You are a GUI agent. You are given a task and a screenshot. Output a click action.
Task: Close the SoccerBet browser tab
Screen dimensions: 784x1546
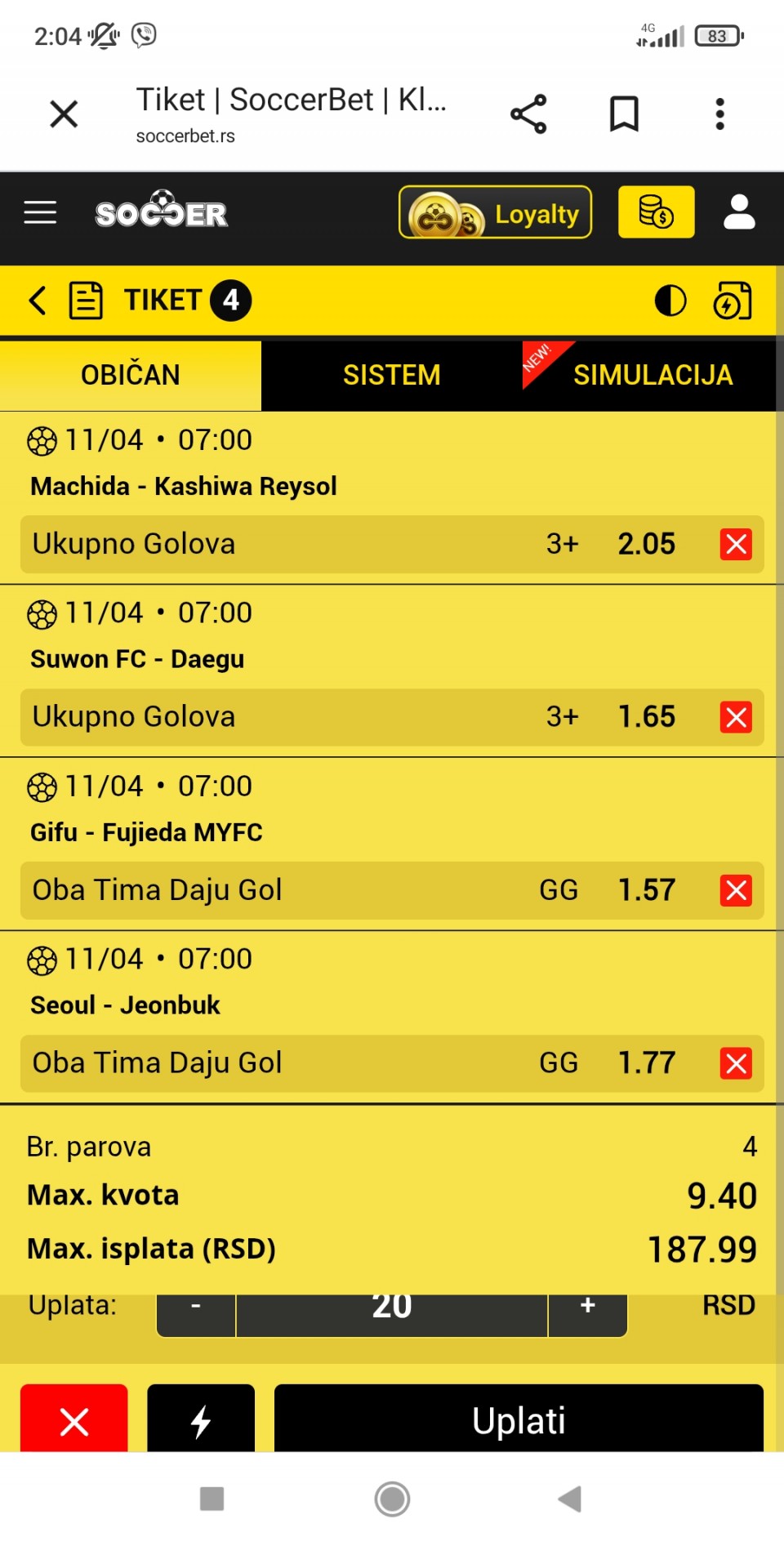(64, 114)
